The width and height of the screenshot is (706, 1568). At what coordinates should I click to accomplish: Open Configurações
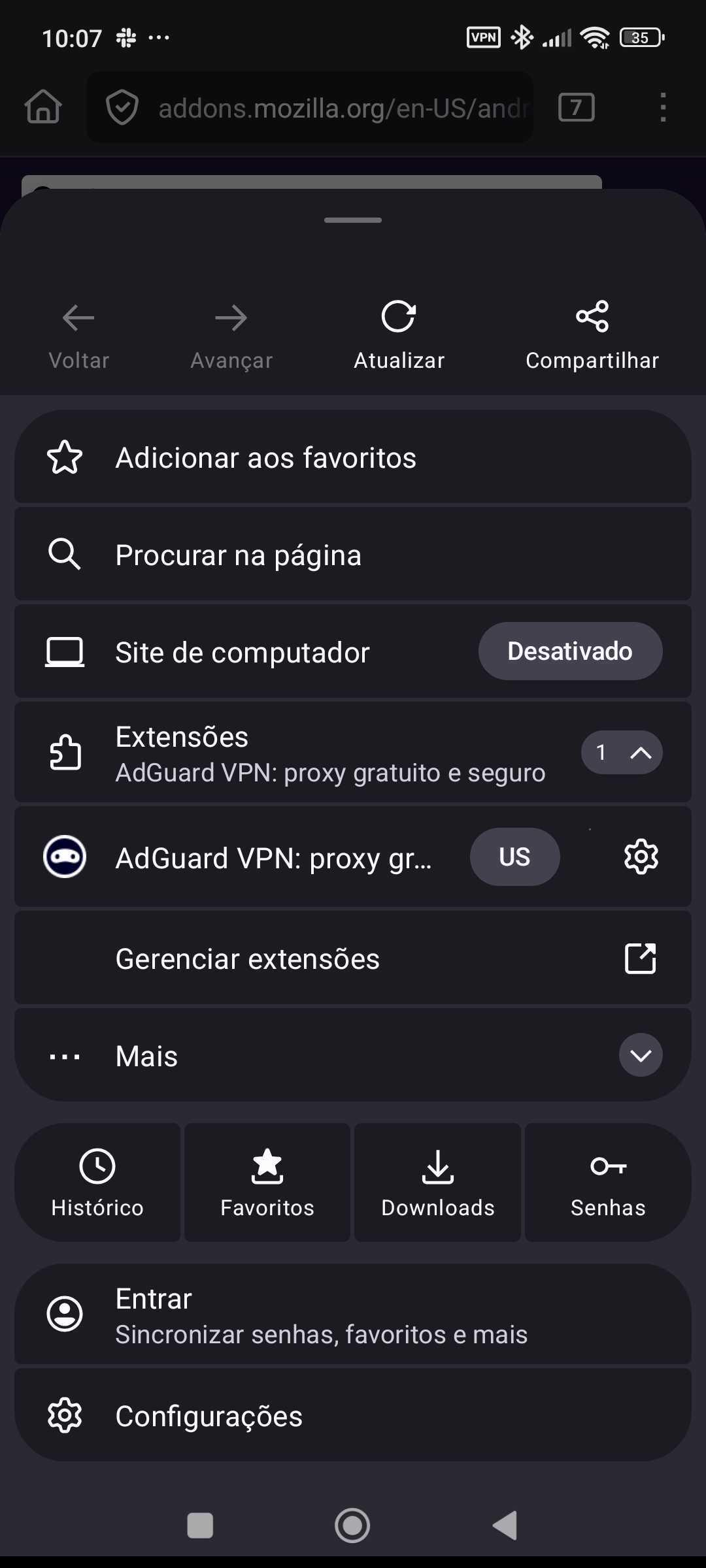point(353,1416)
